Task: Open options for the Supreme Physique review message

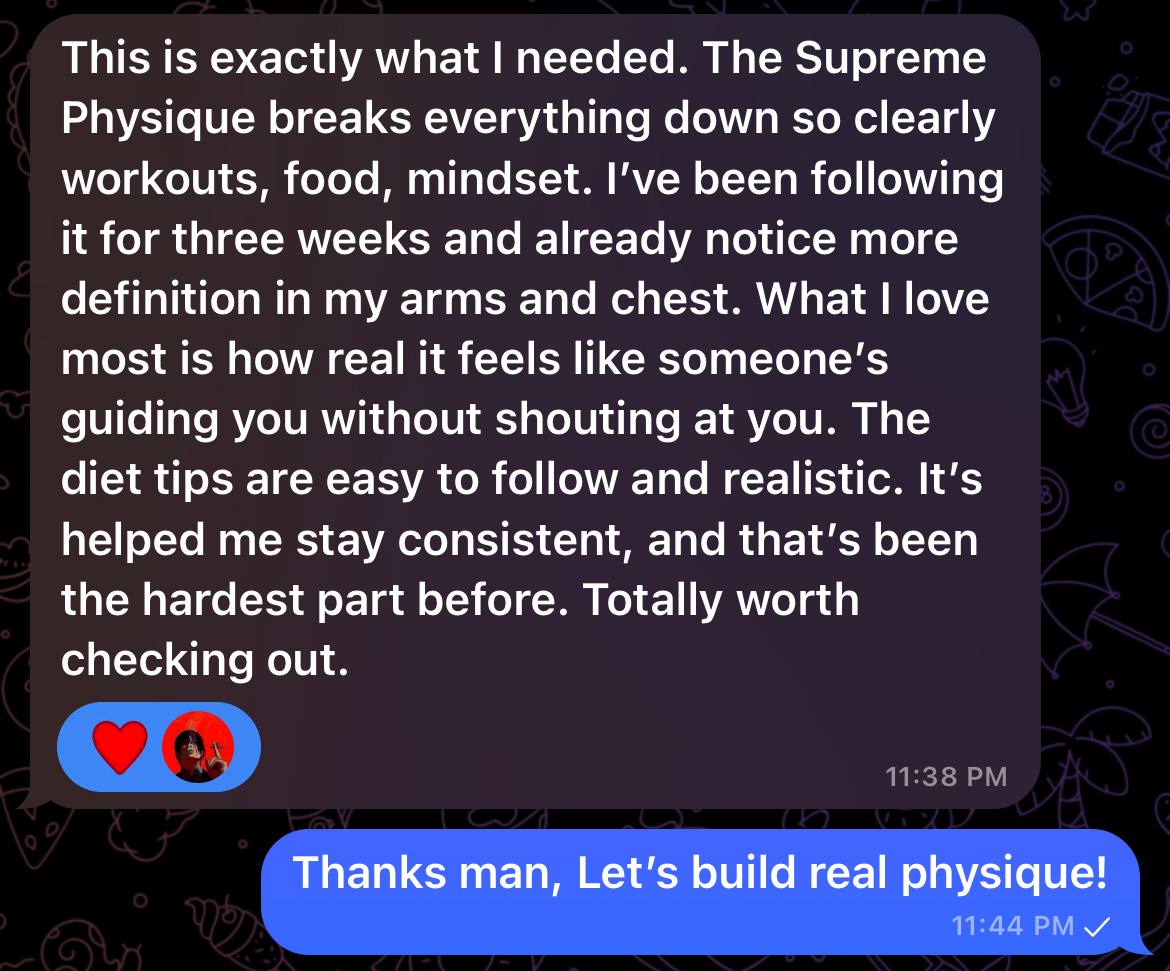Action: click(x=530, y=360)
